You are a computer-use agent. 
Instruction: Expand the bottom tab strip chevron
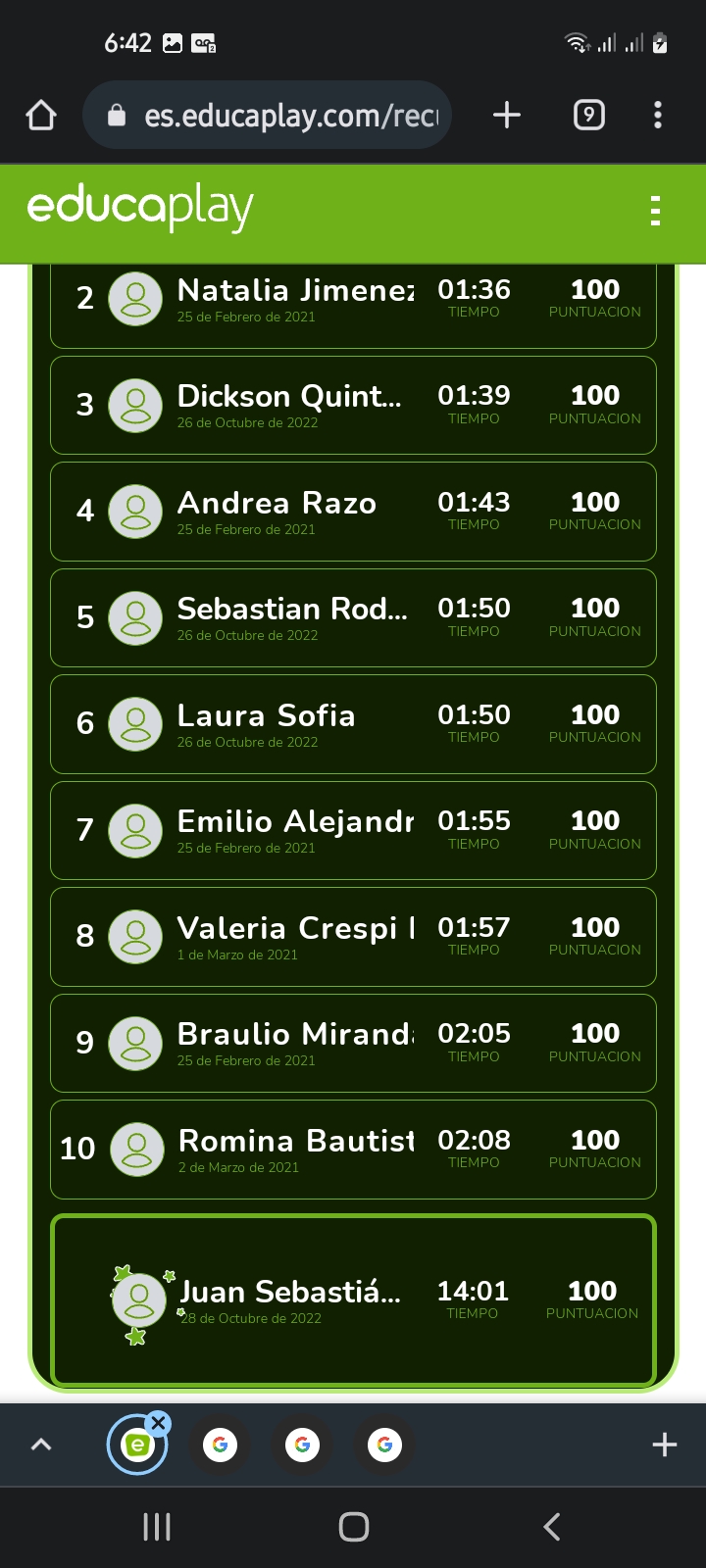41,1445
